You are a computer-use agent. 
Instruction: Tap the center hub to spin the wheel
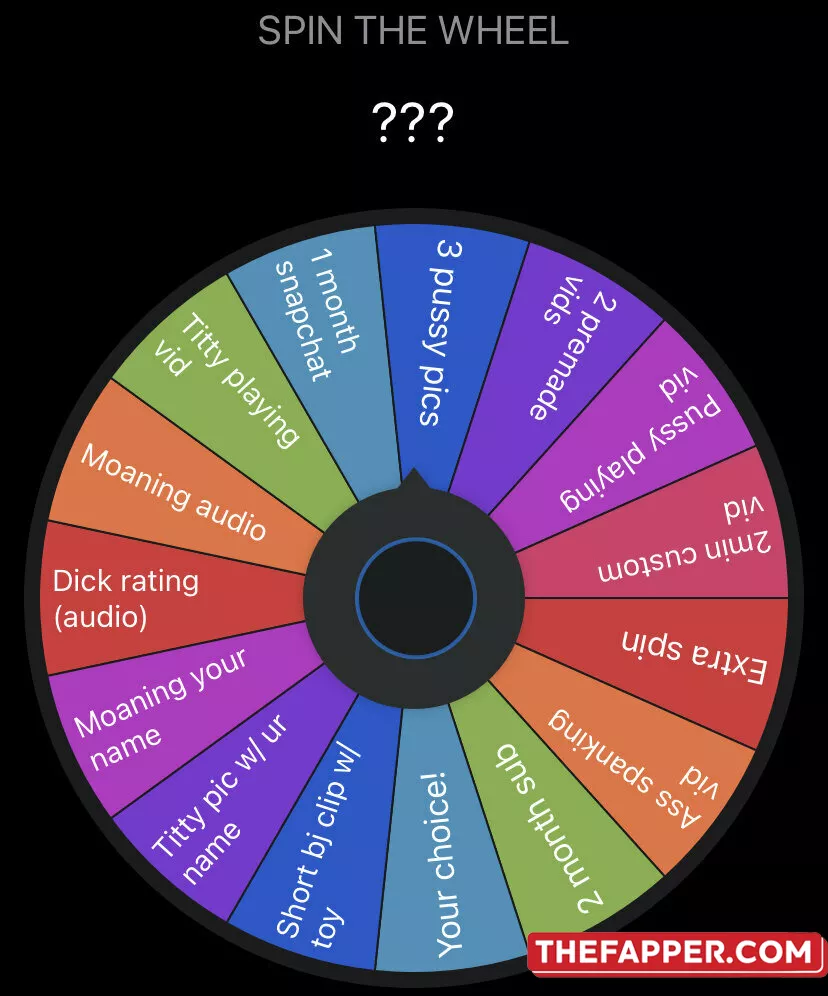[413, 597]
